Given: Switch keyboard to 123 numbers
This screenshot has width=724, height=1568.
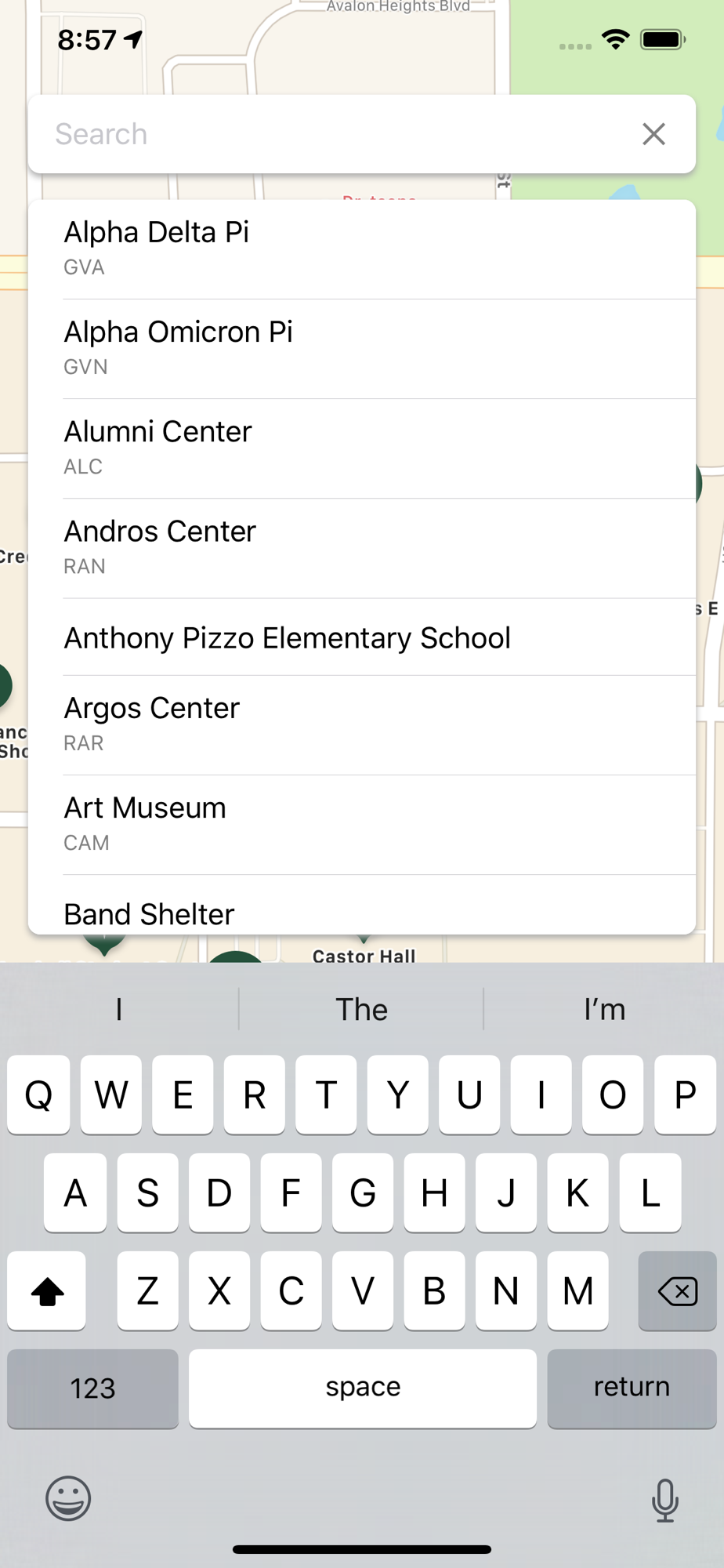Looking at the screenshot, I should tap(92, 1388).
